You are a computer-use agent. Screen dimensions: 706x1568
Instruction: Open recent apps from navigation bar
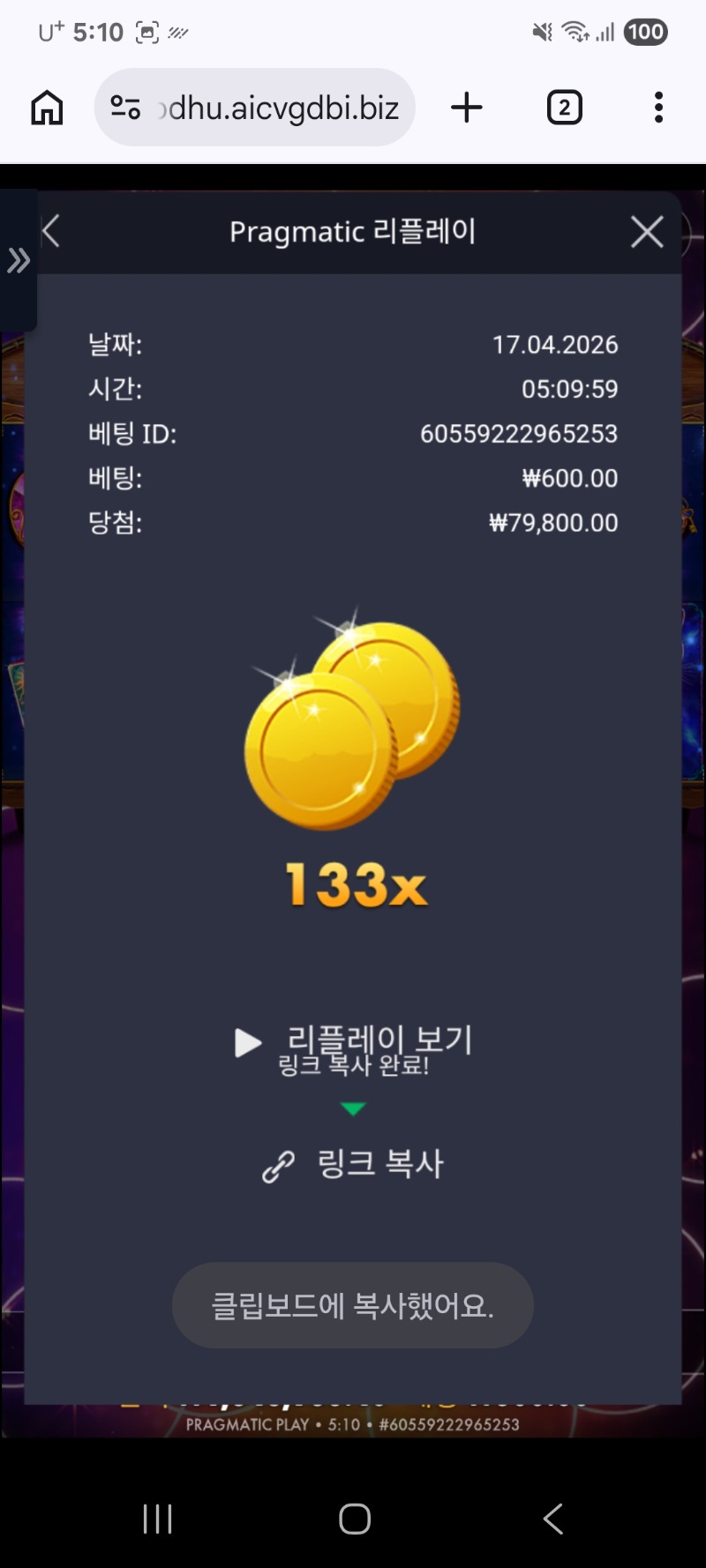(158, 1518)
